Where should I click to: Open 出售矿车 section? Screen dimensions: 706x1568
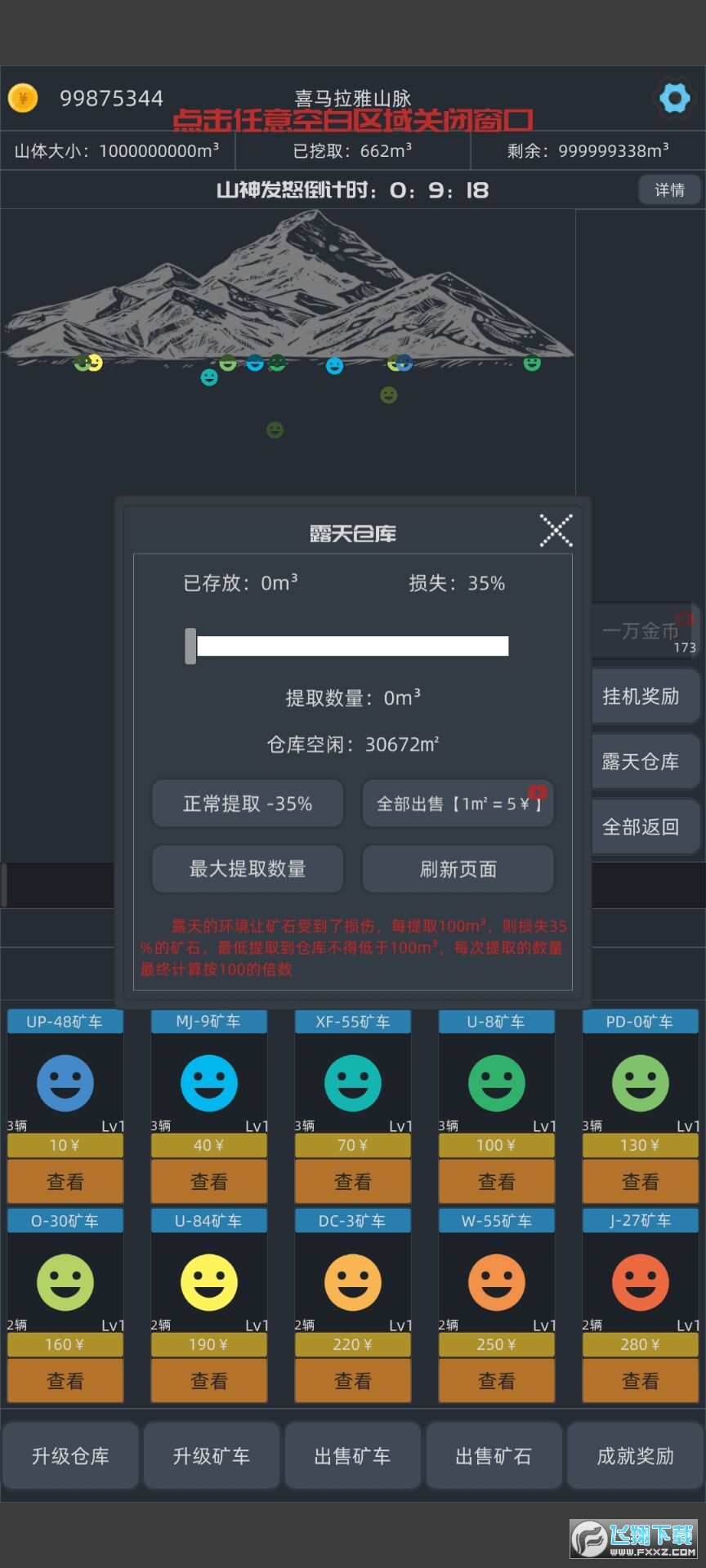tap(353, 1456)
